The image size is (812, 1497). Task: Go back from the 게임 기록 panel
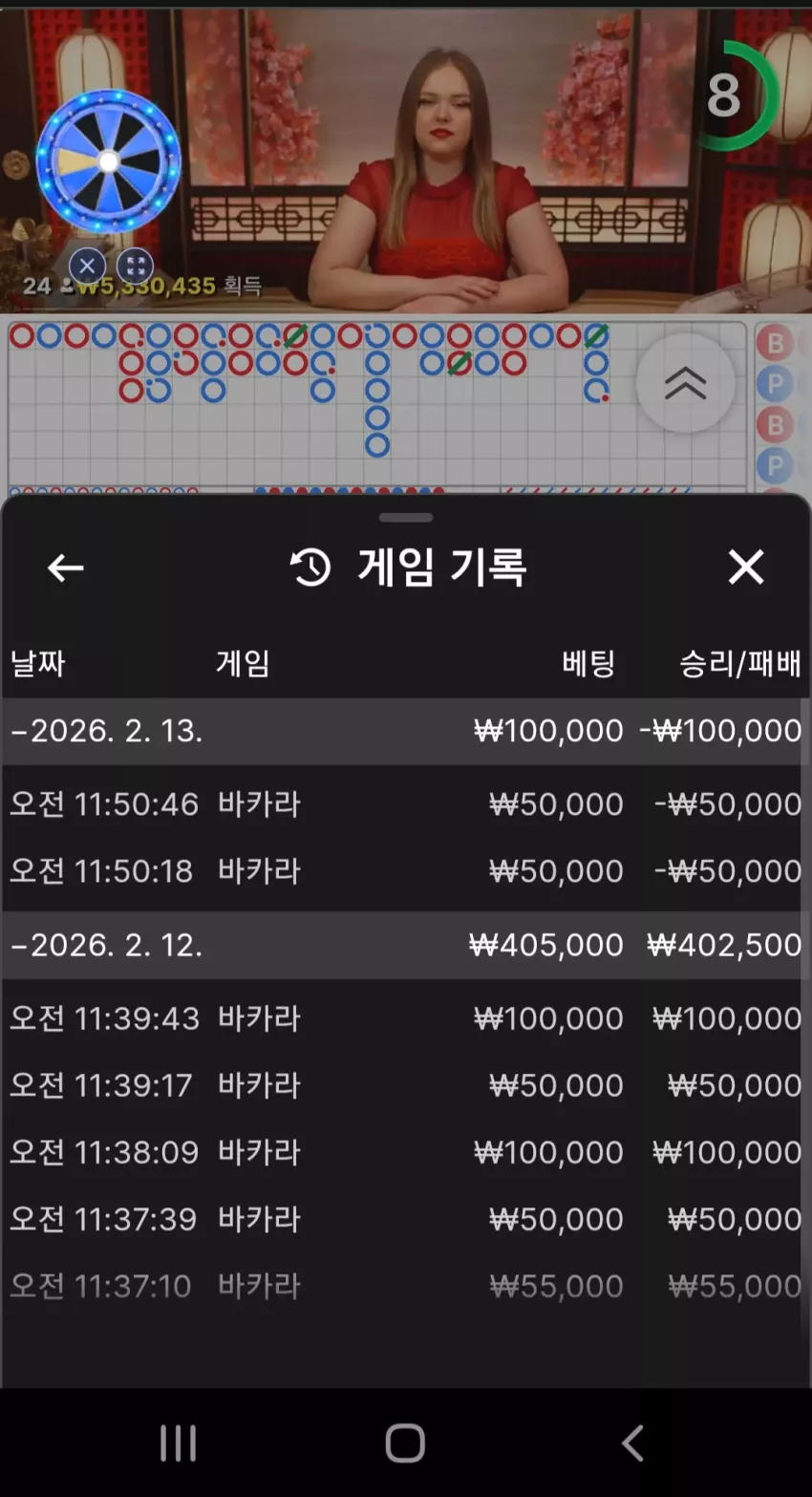65,567
